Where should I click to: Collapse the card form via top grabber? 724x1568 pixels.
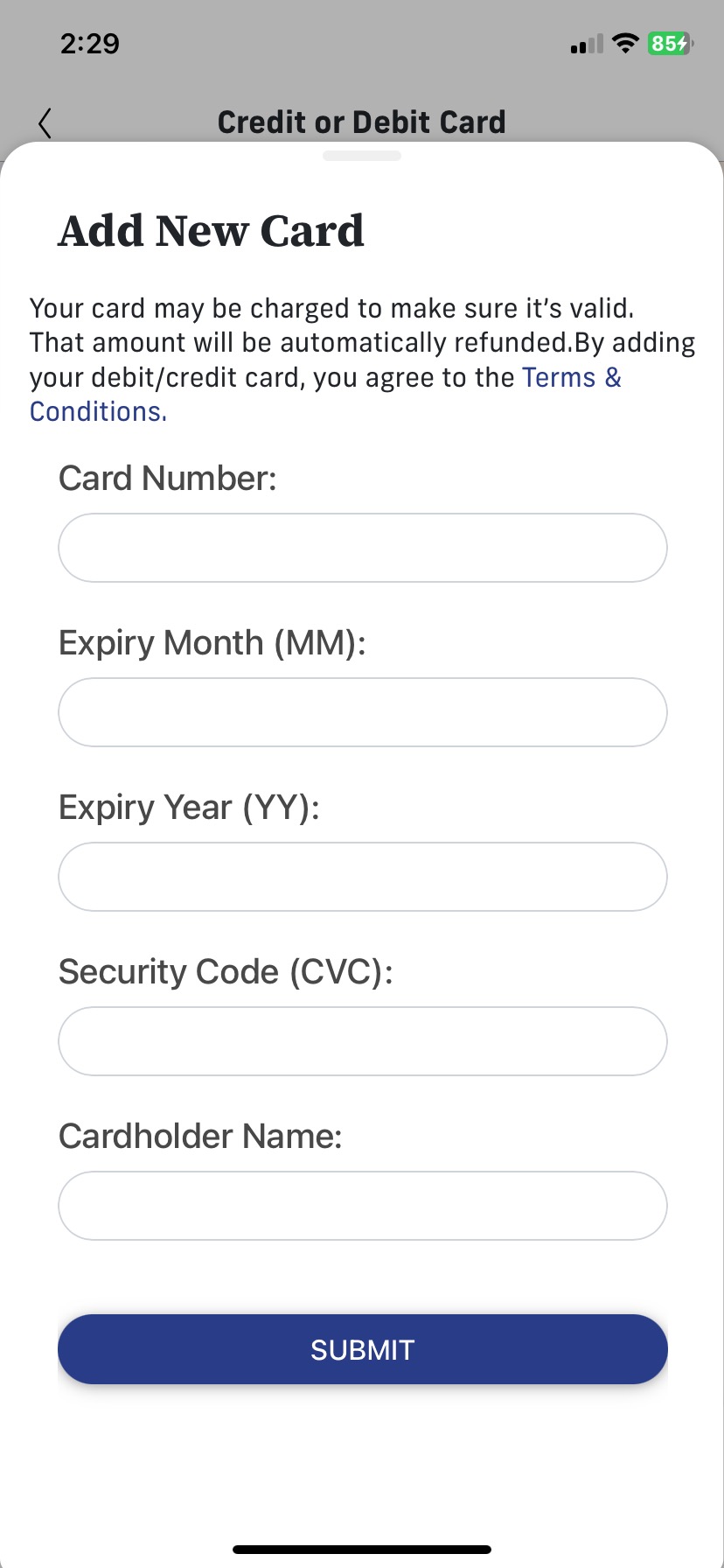point(361,155)
